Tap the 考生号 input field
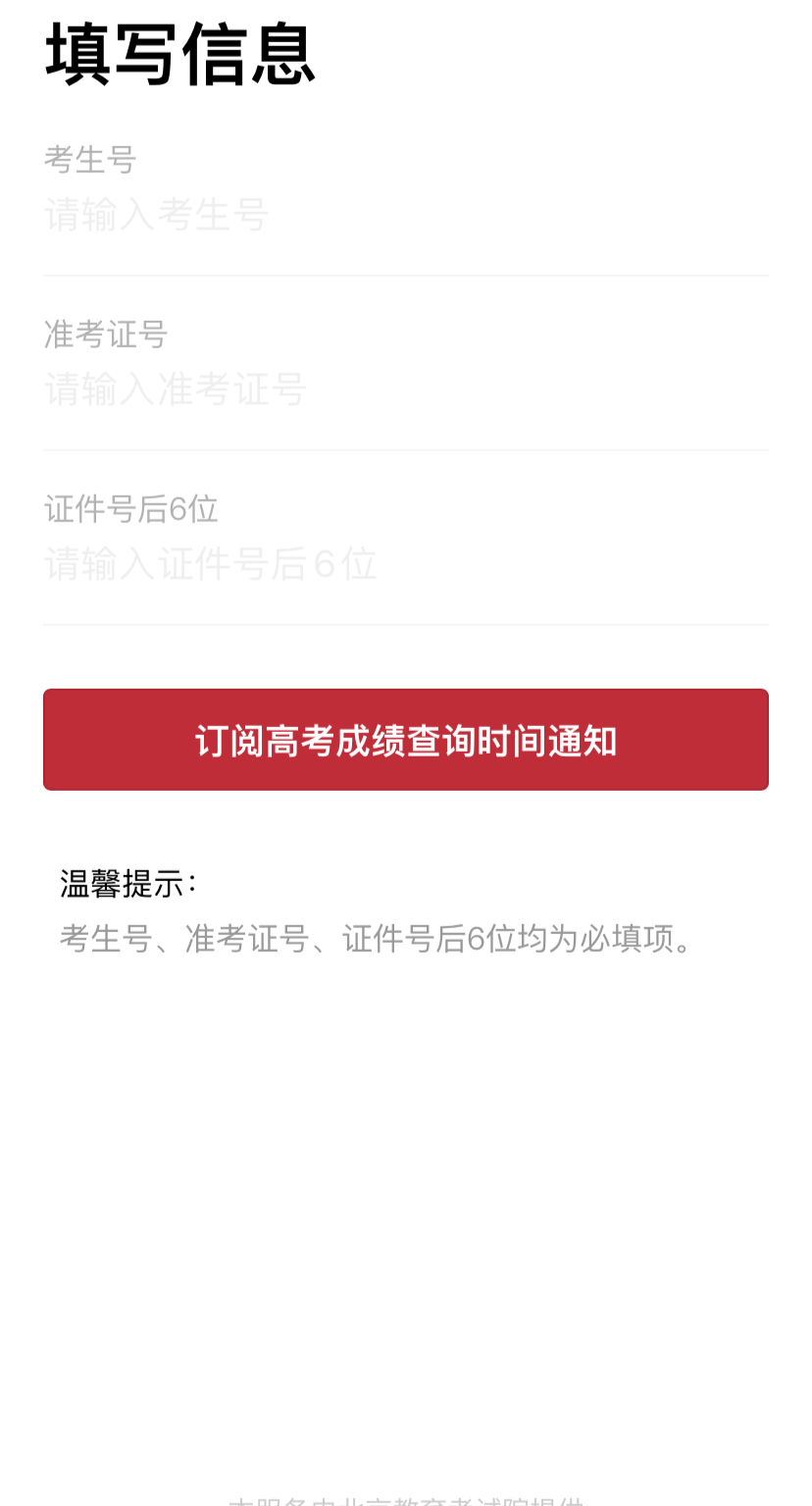This screenshot has height=1506, width=812. click(x=406, y=215)
